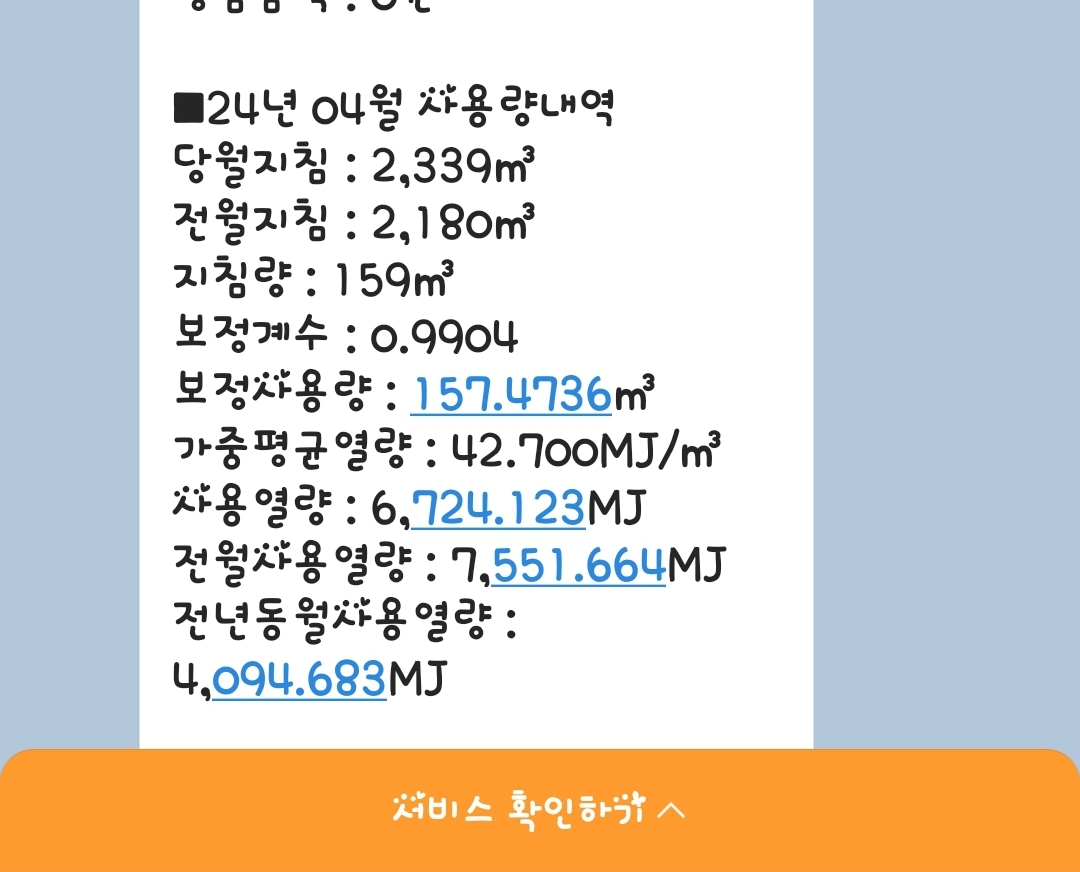1080x872 pixels.
Task: Tap the underlined 551.664 link
Action: tap(579, 565)
